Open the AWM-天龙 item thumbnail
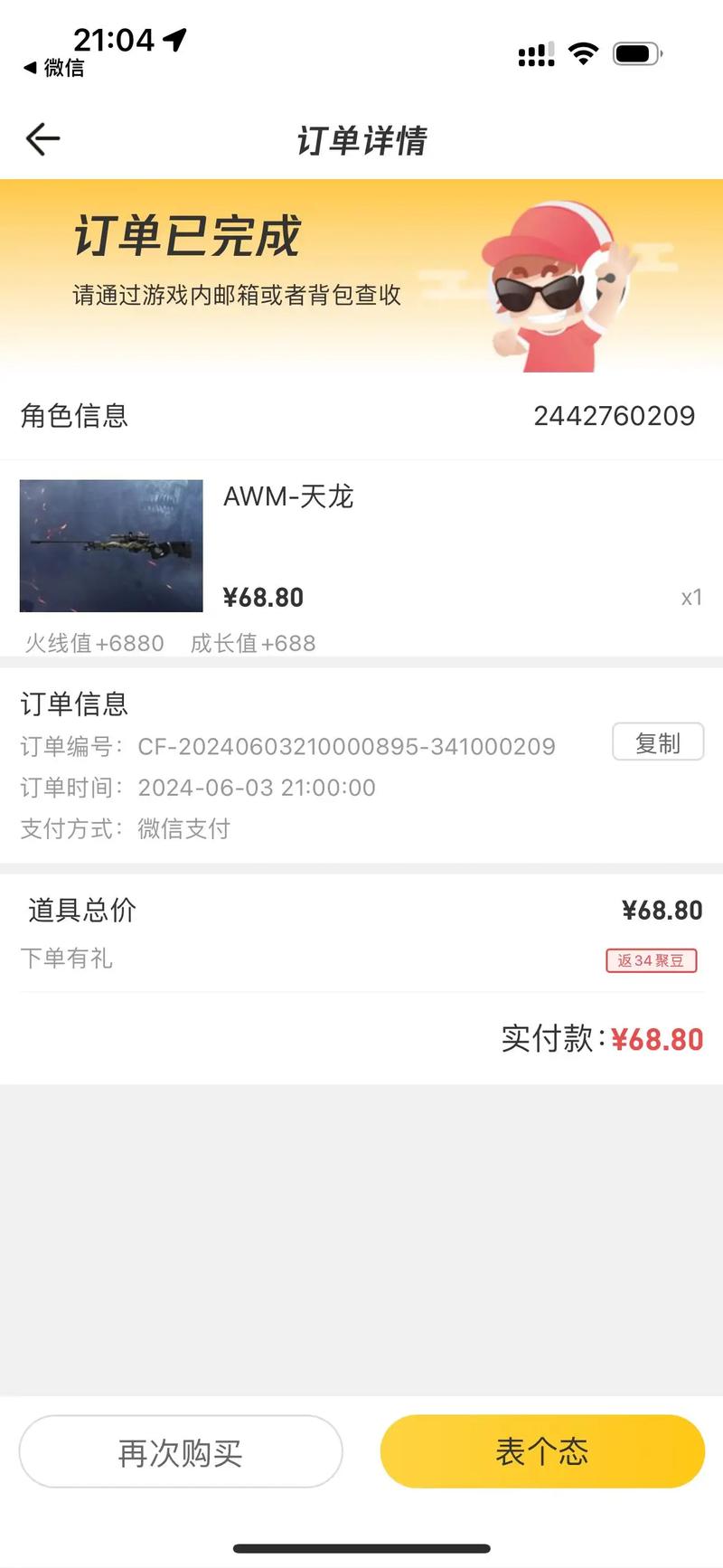 coord(111,546)
